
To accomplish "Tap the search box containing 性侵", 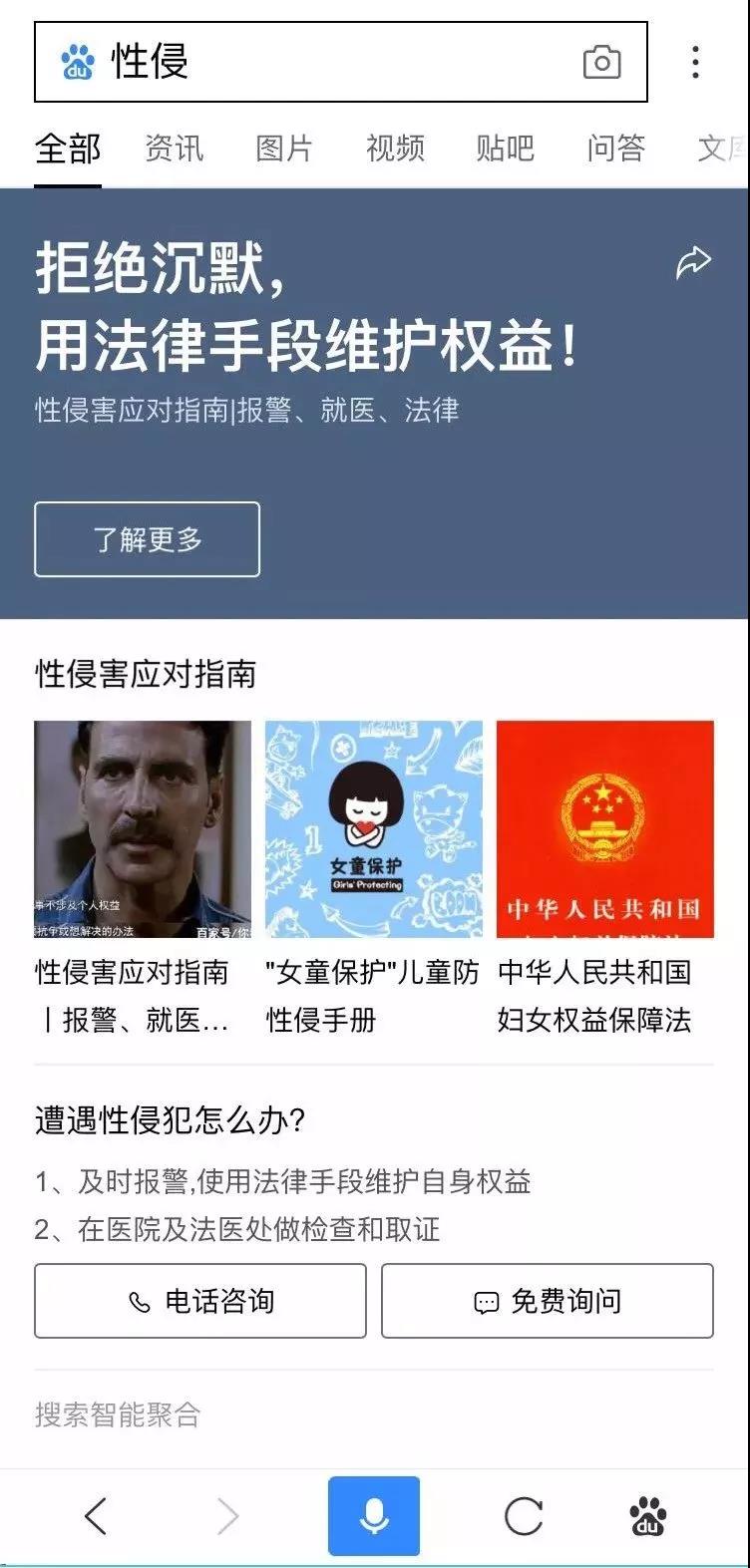I will tap(340, 62).
